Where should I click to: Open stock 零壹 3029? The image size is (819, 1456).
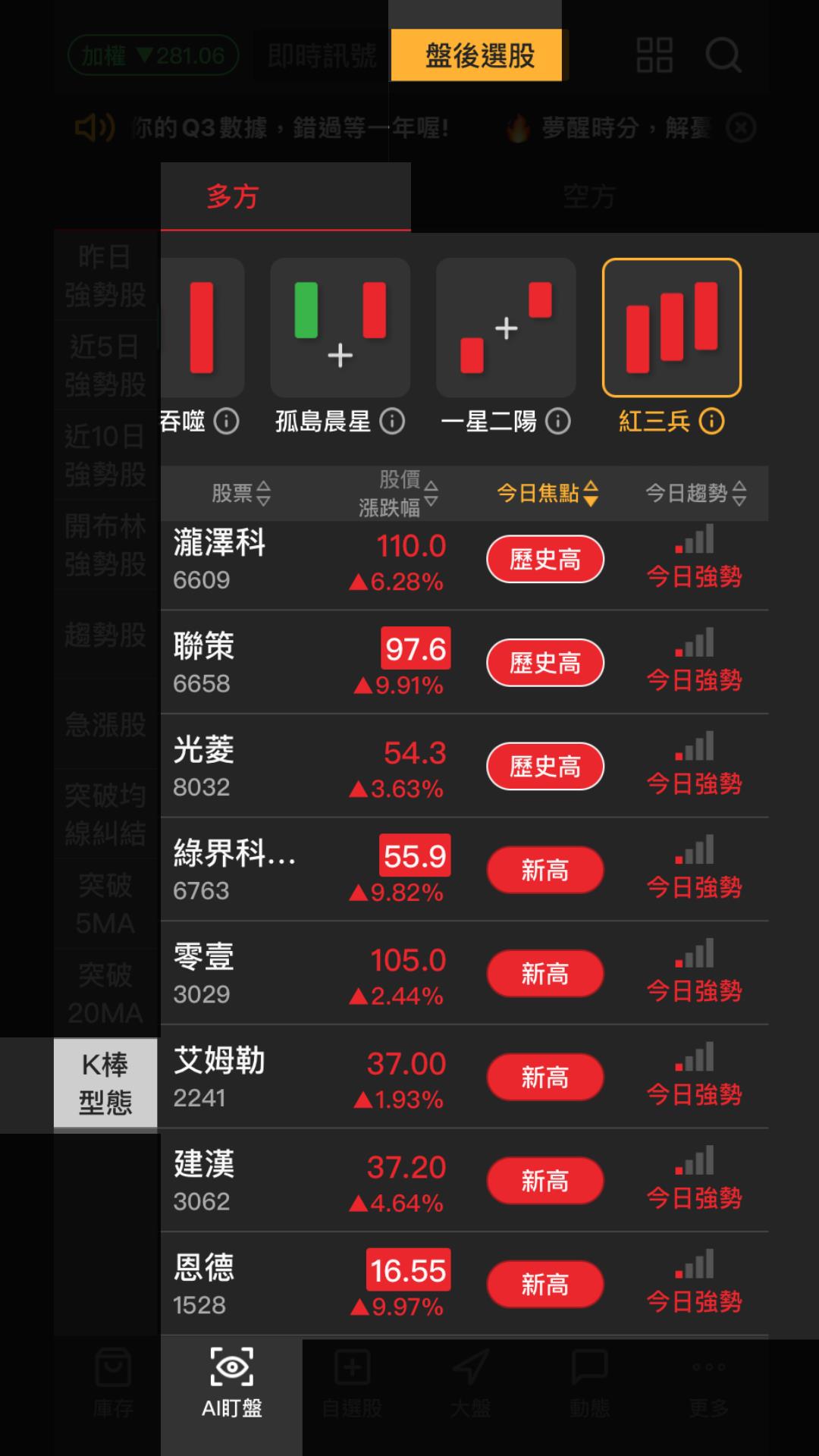(x=205, y=974)
